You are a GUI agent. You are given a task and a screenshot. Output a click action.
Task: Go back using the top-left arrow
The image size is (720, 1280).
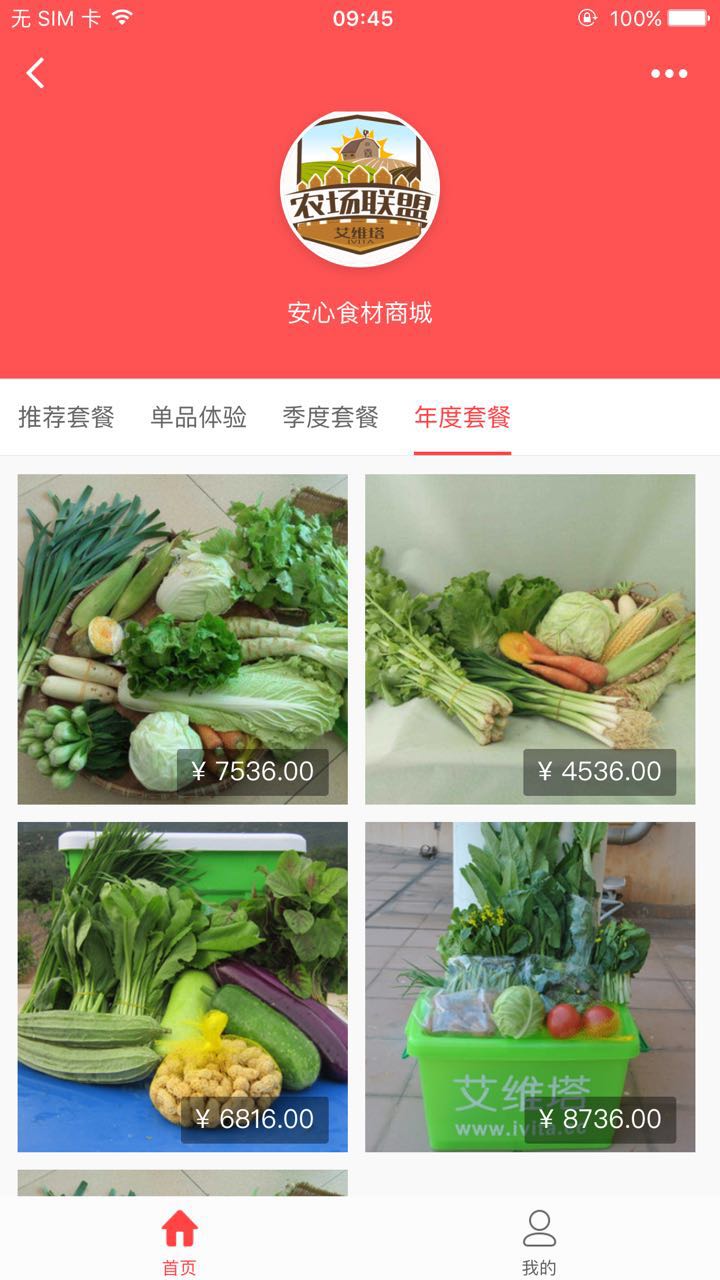click(x=36, y=73)
